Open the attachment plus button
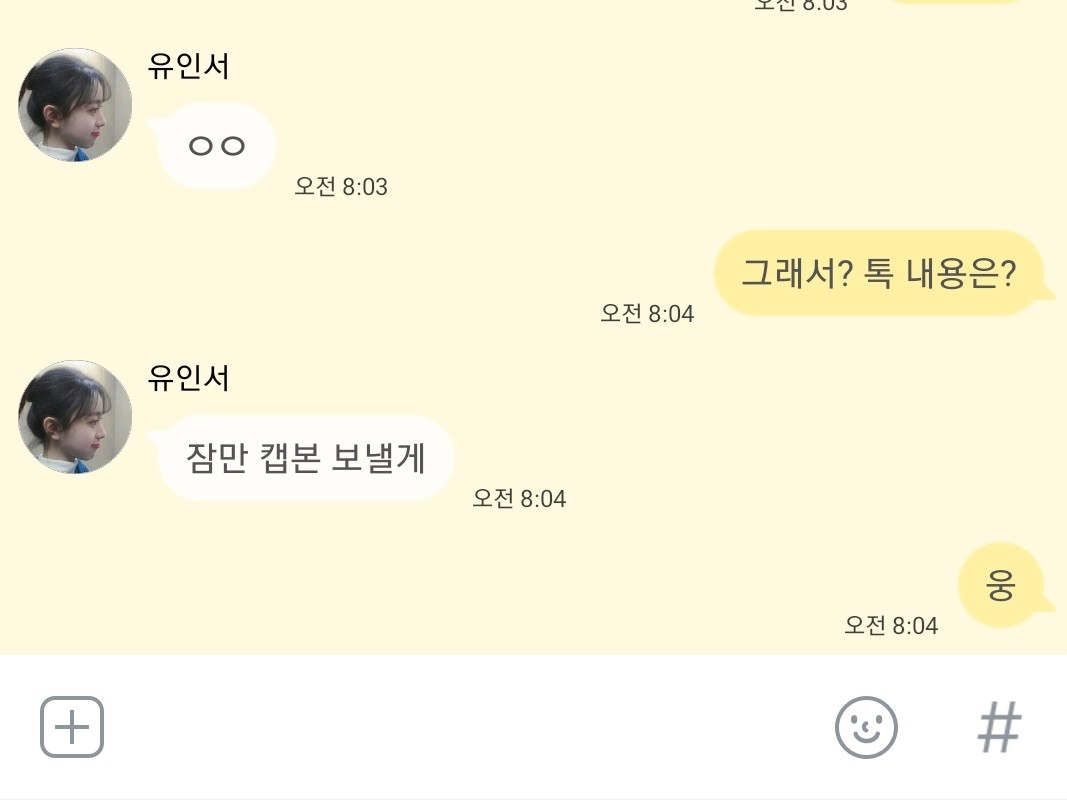1067x800 pixels. [x=72, y=727]
